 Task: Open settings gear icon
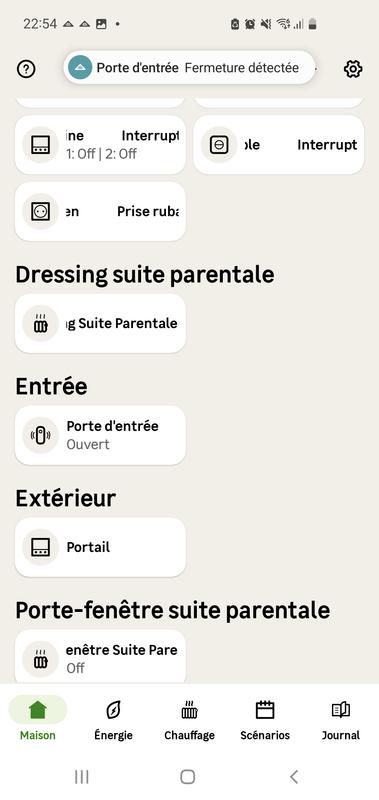[x=353, y=68]
